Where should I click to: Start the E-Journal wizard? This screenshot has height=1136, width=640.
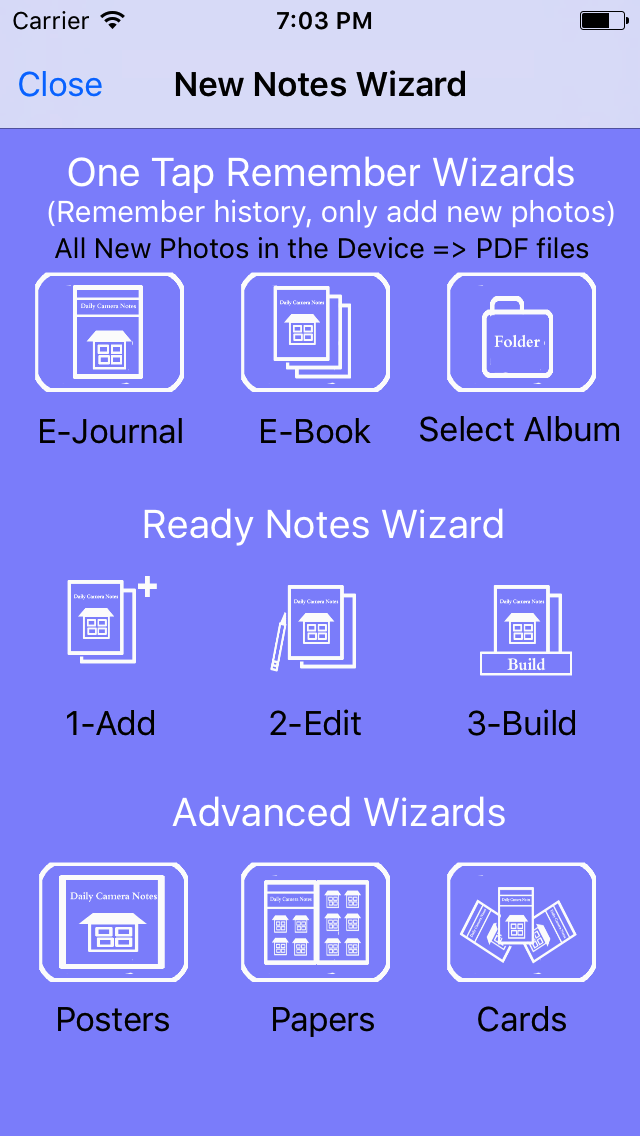pyautogui.click(x=109, y=332)
